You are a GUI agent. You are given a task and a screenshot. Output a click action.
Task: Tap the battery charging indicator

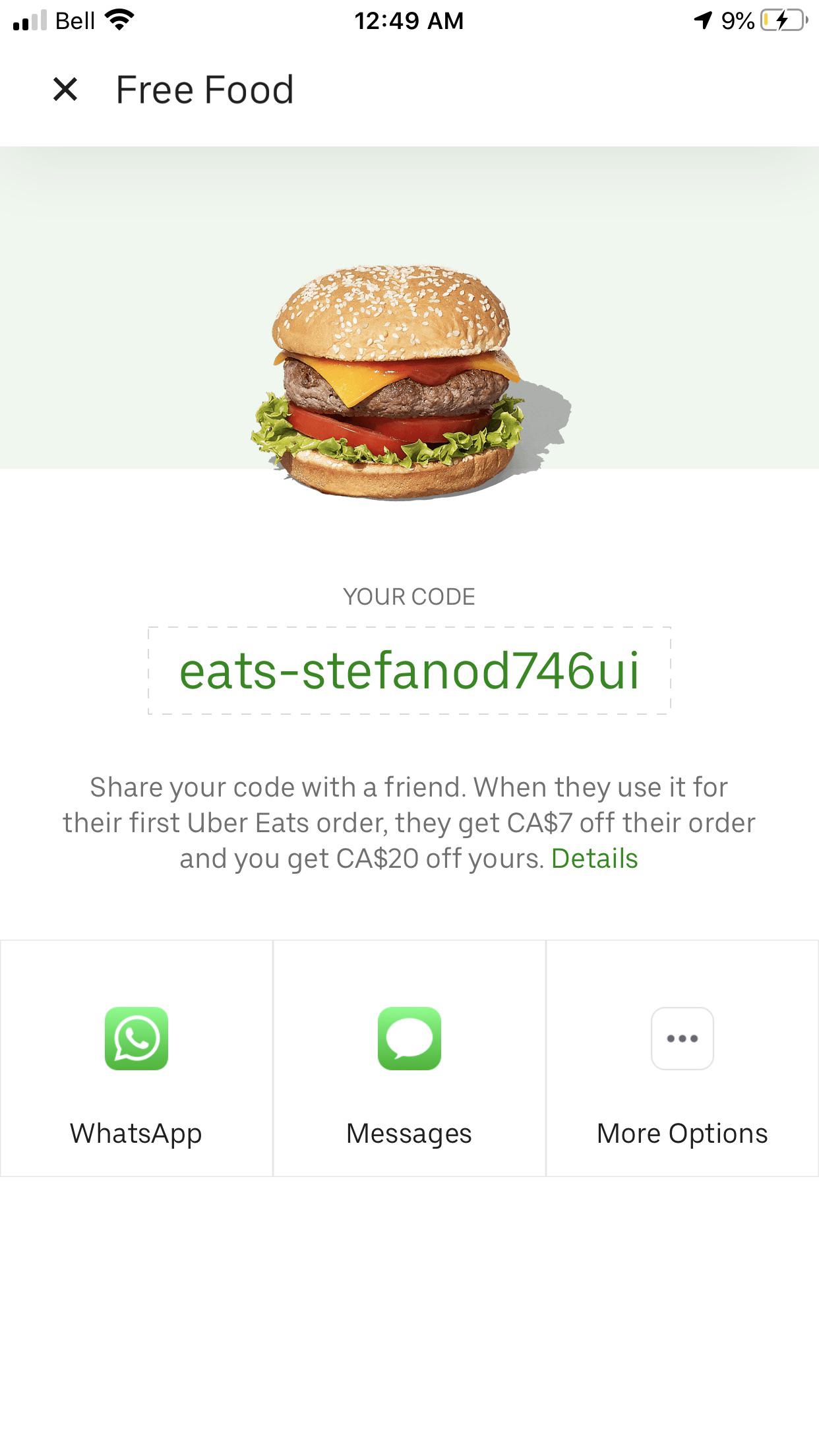tap(781, 20)
